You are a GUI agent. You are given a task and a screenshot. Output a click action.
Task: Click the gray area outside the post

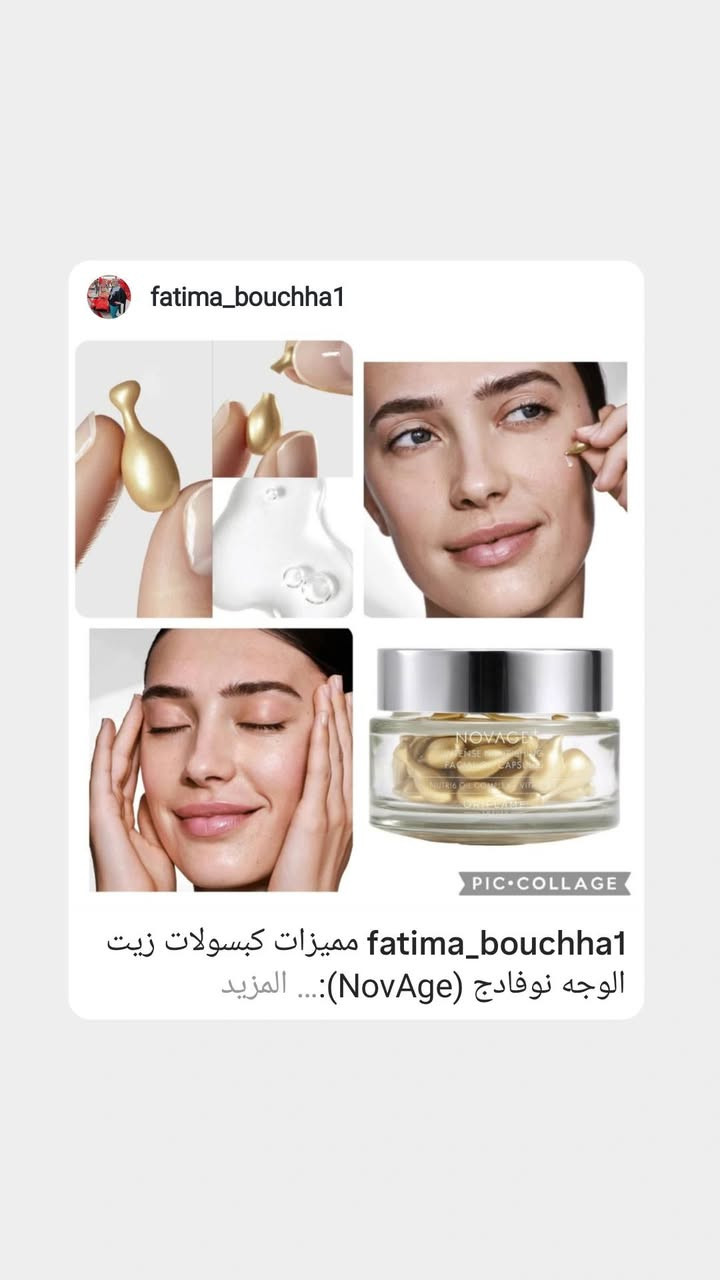click(360, 130)
